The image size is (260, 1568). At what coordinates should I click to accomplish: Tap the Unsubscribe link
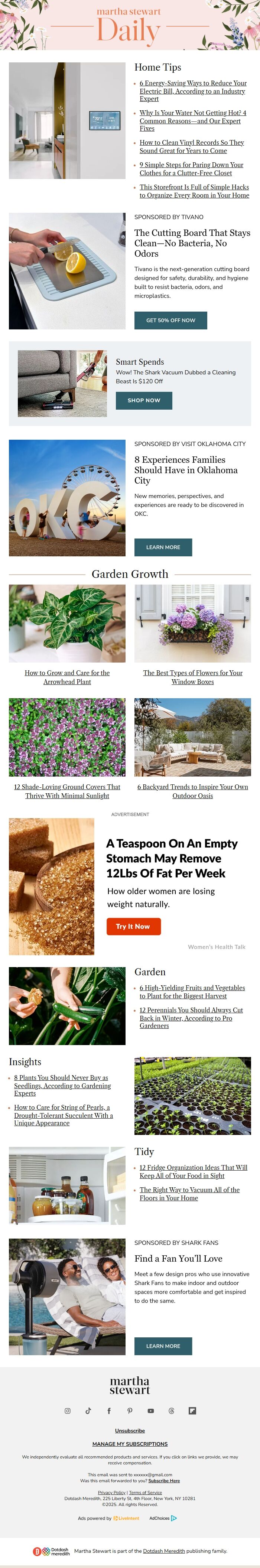[130, 1431]
